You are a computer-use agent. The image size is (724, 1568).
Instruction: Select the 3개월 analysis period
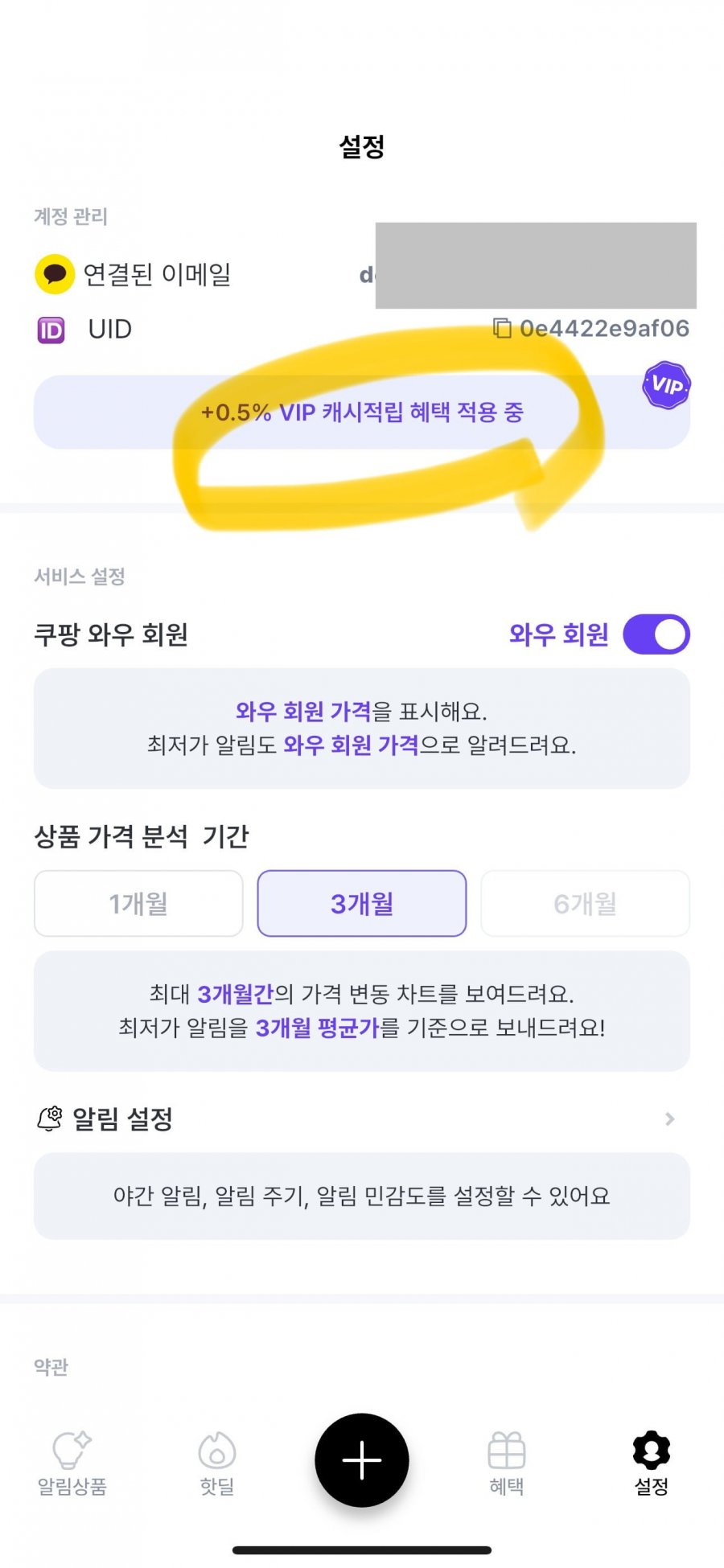tap(361, 904)
